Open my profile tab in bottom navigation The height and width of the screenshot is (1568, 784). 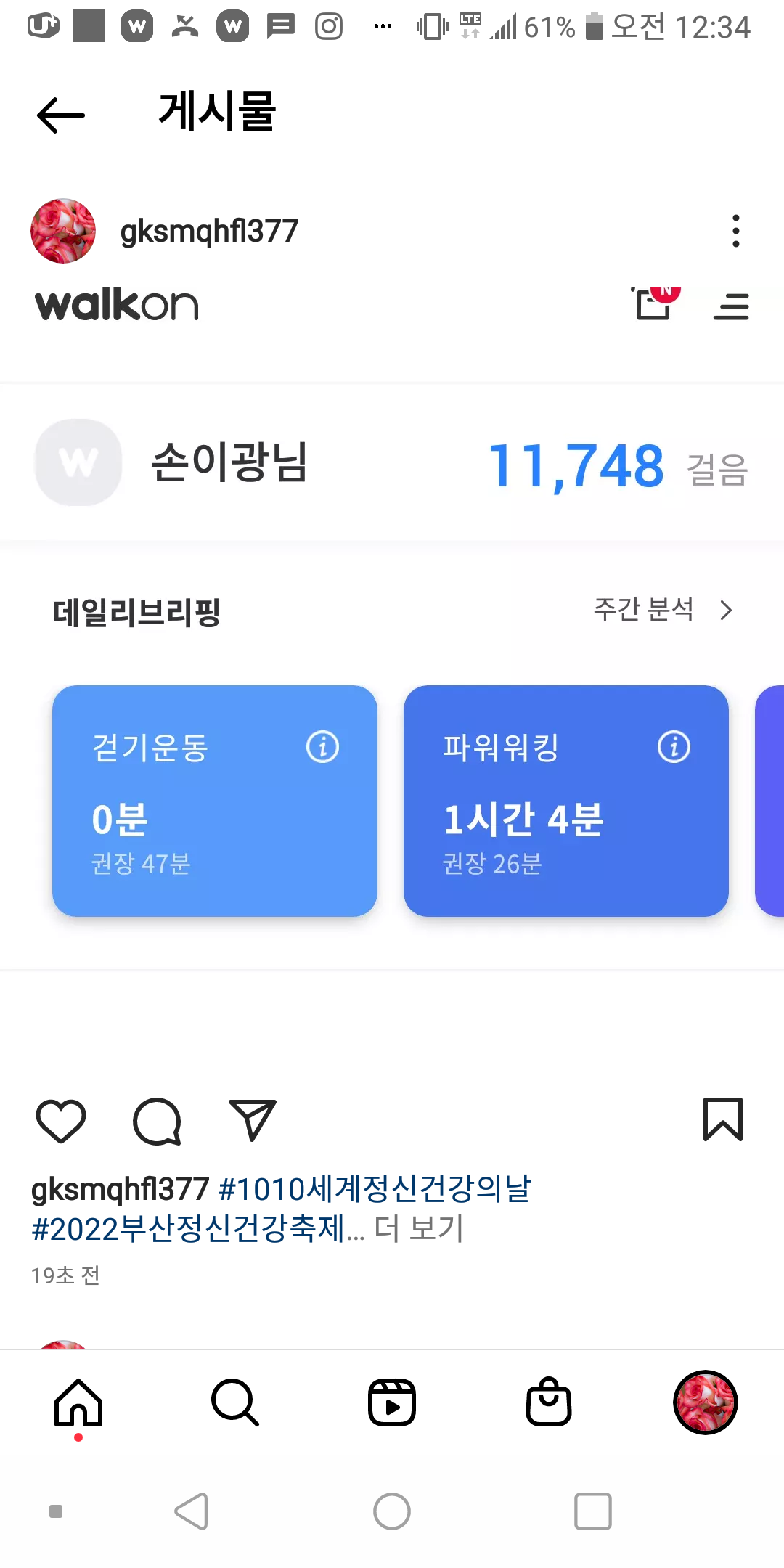pos(706,1402)
